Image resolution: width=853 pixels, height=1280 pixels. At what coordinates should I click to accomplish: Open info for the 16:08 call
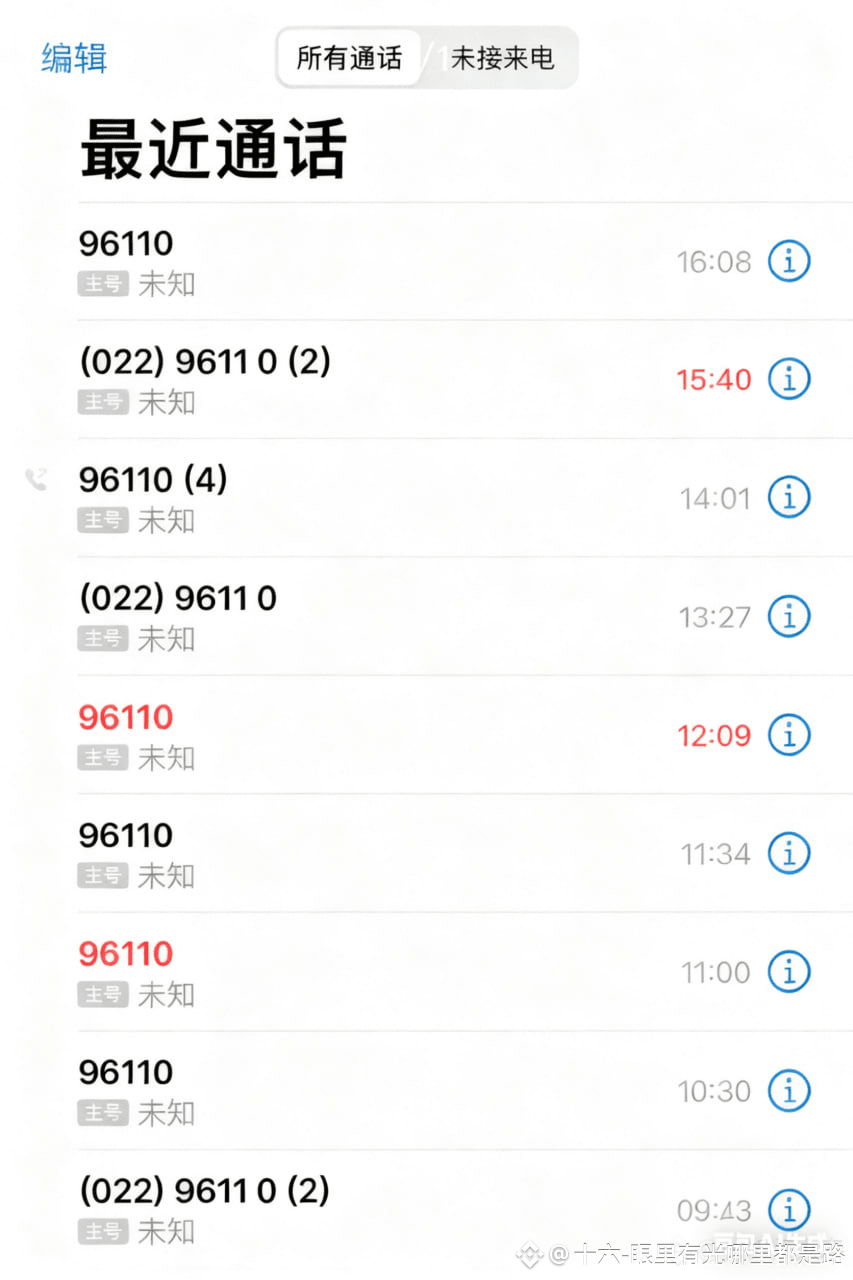[788, 262]
